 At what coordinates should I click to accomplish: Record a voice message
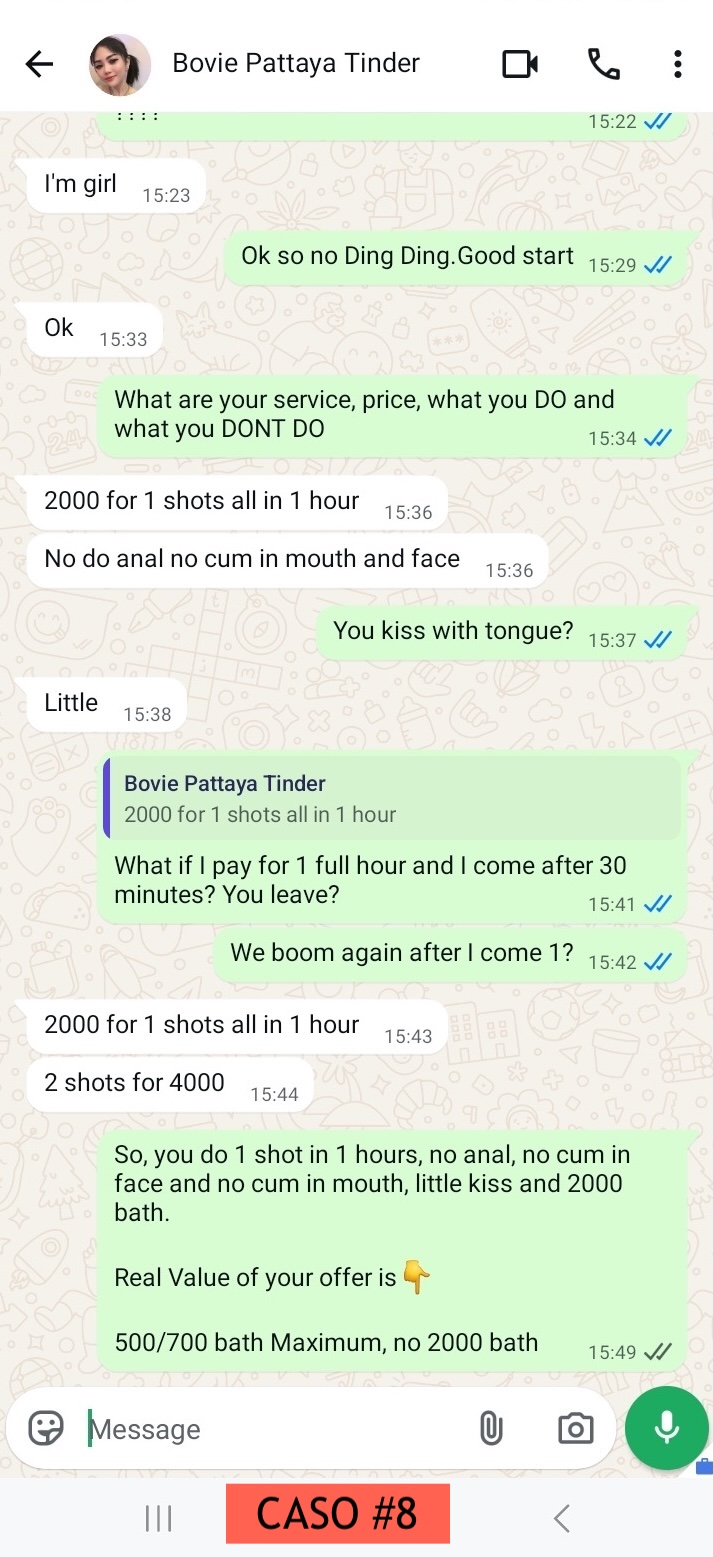coord(666,1427)
